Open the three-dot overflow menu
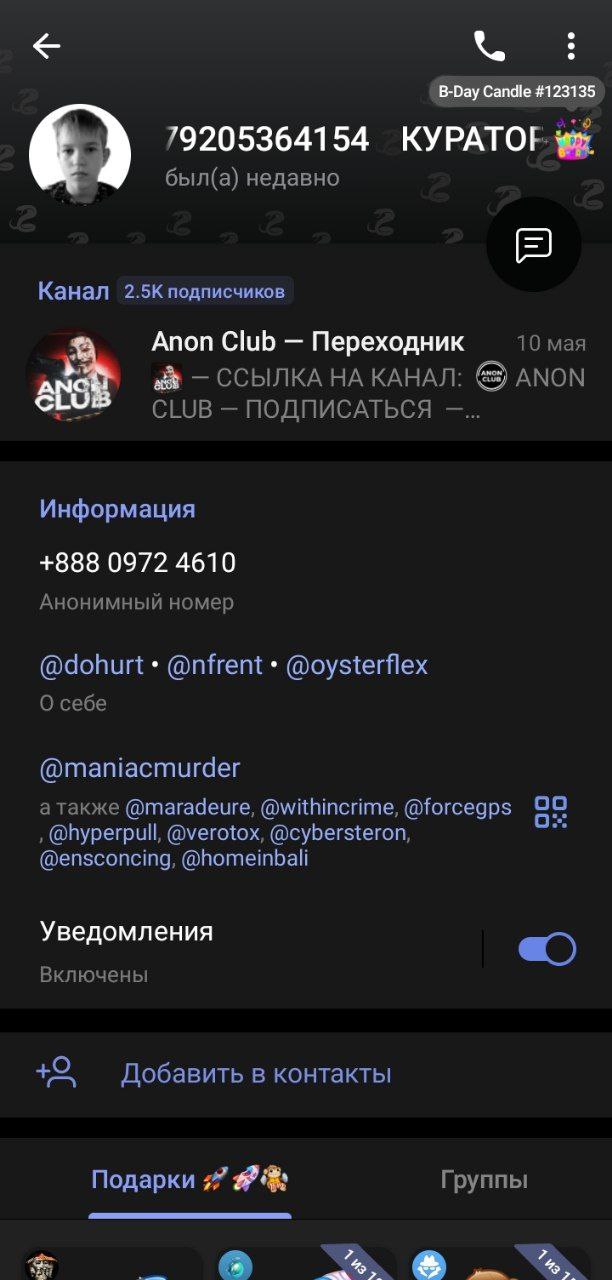Viewport: 612px width, 1280px height. tap(570, 46)
